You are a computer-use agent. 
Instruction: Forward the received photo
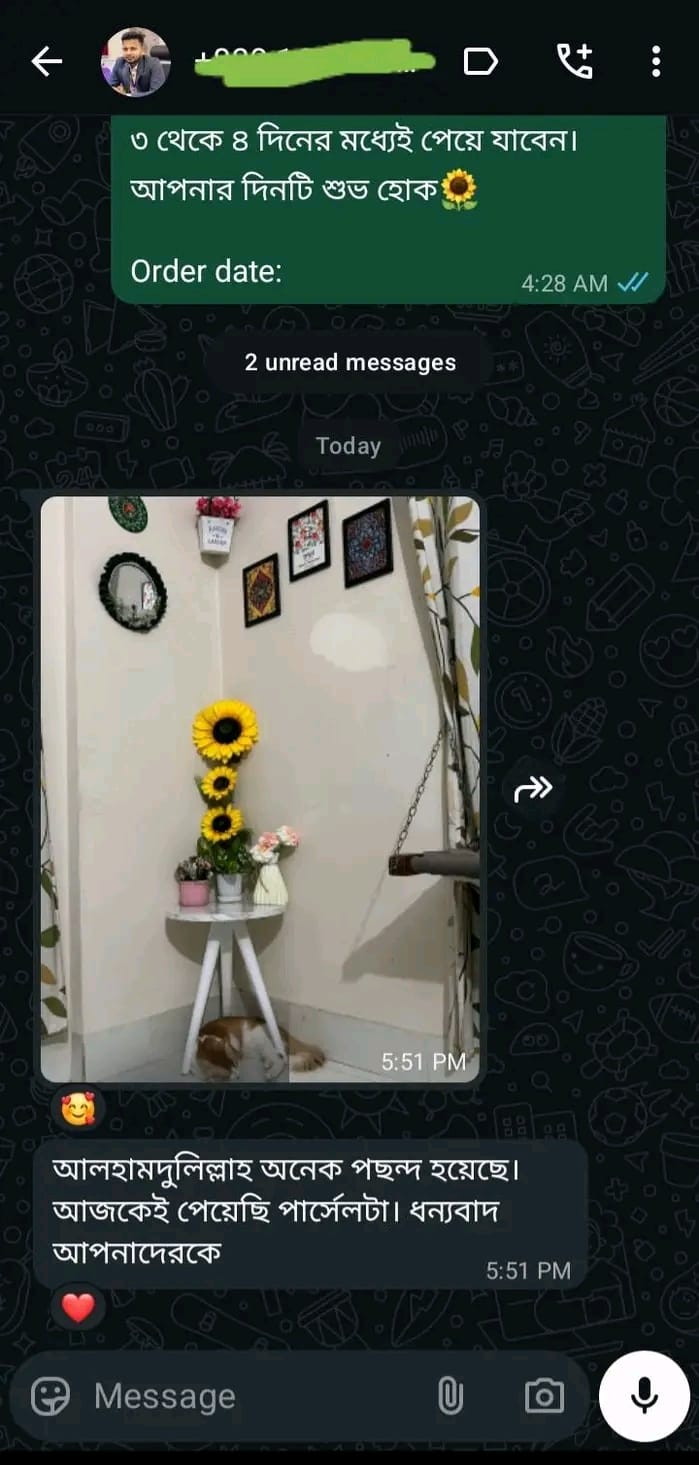[x=533, y=790]
